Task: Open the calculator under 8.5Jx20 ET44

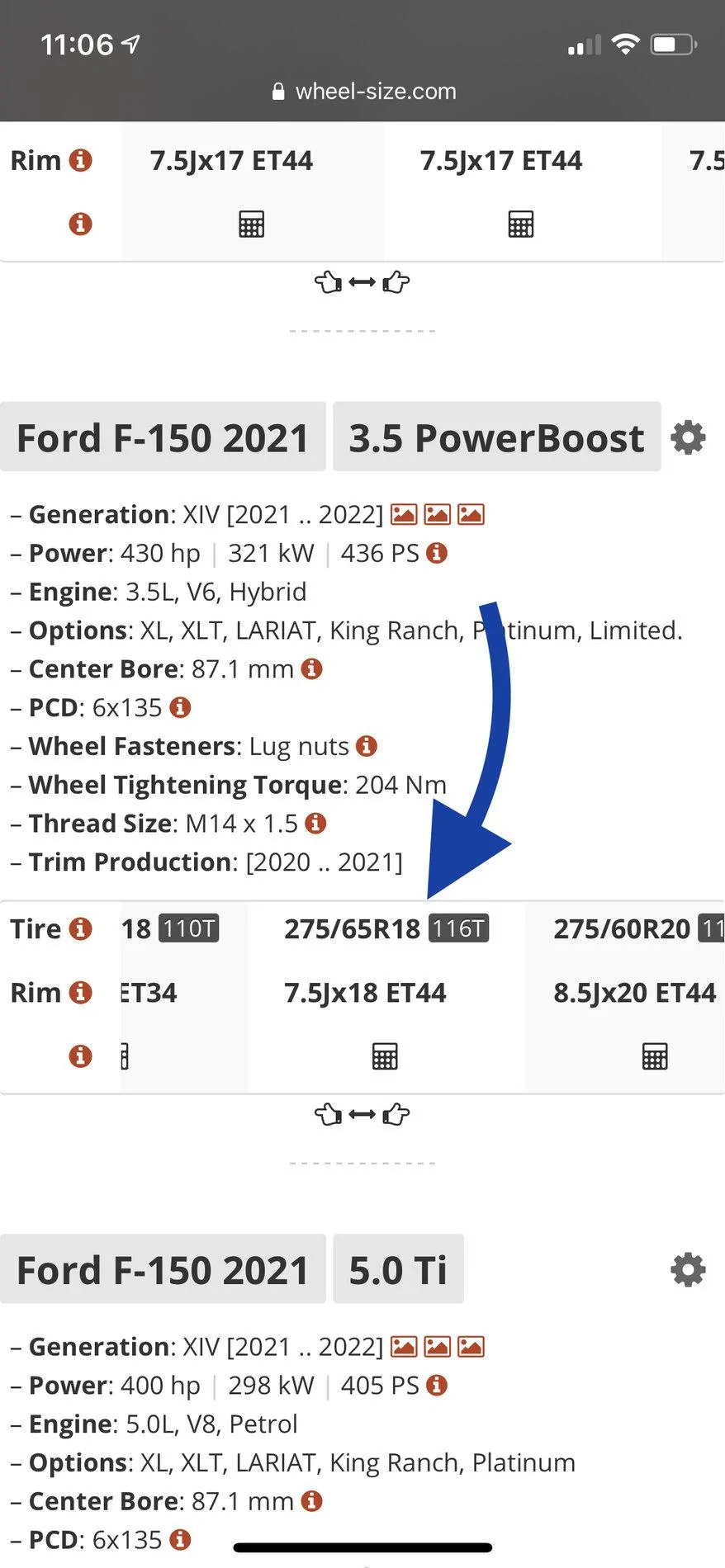Action: click(x=655, y=1056)
